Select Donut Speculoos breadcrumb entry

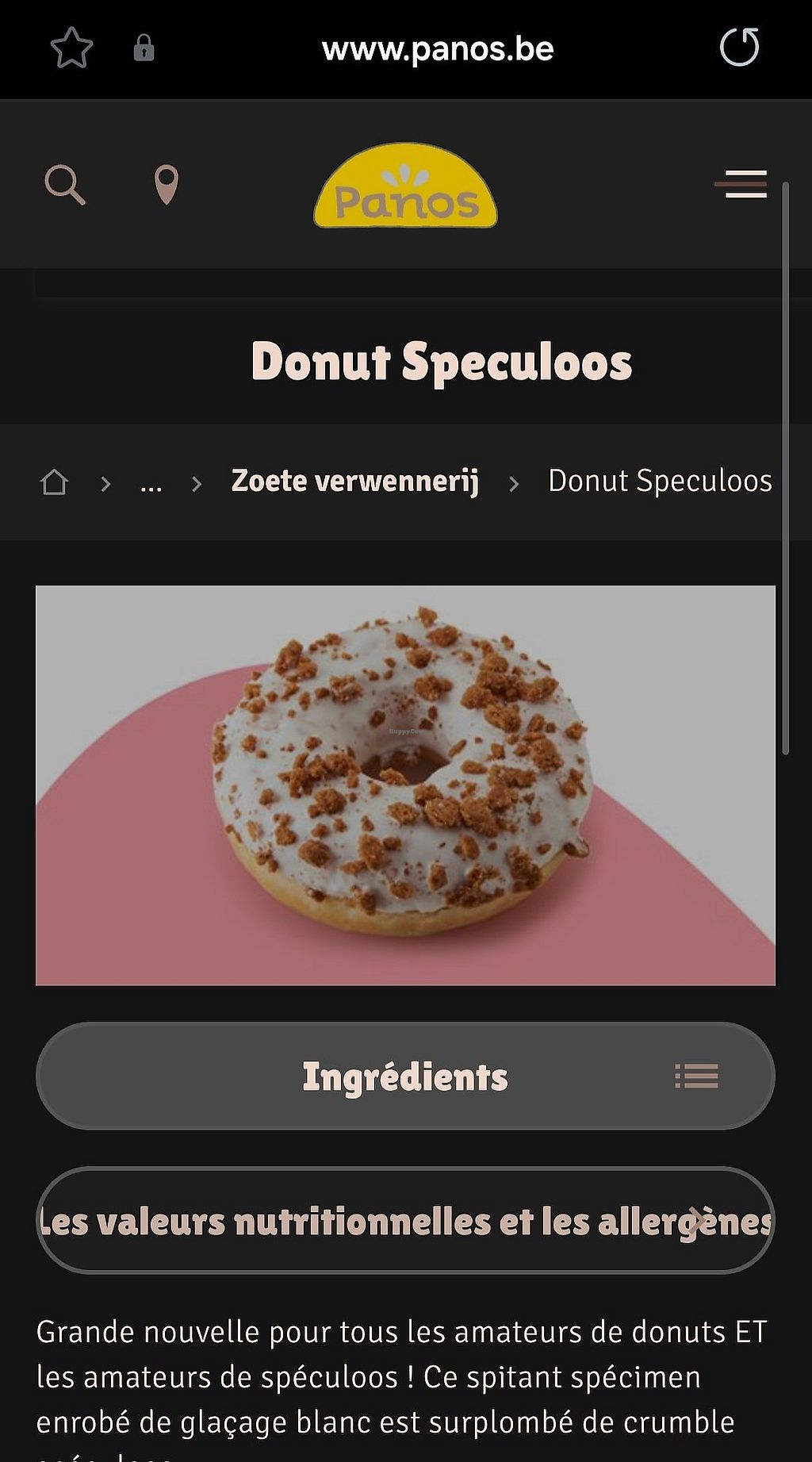click(658, 481)
